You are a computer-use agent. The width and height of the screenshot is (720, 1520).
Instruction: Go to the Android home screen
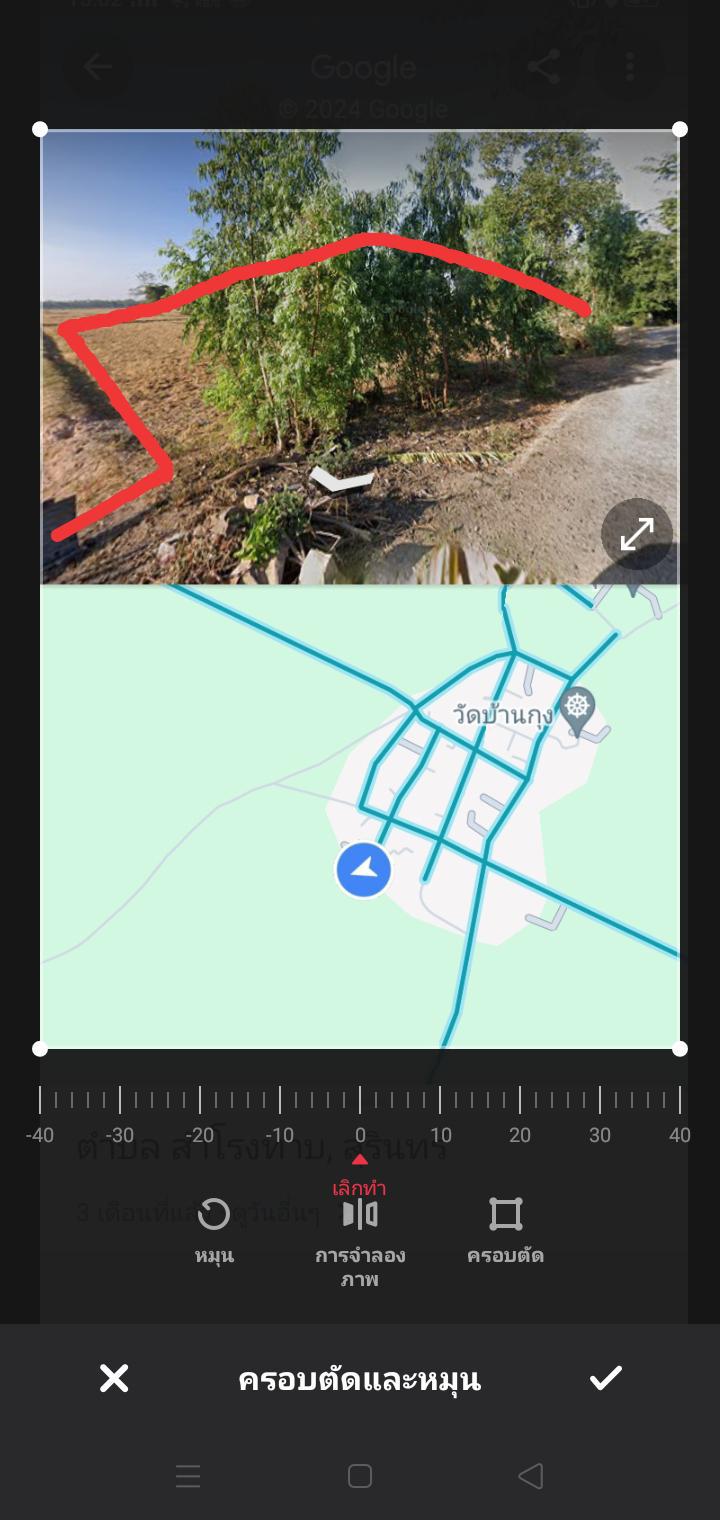click(360, 1476)
